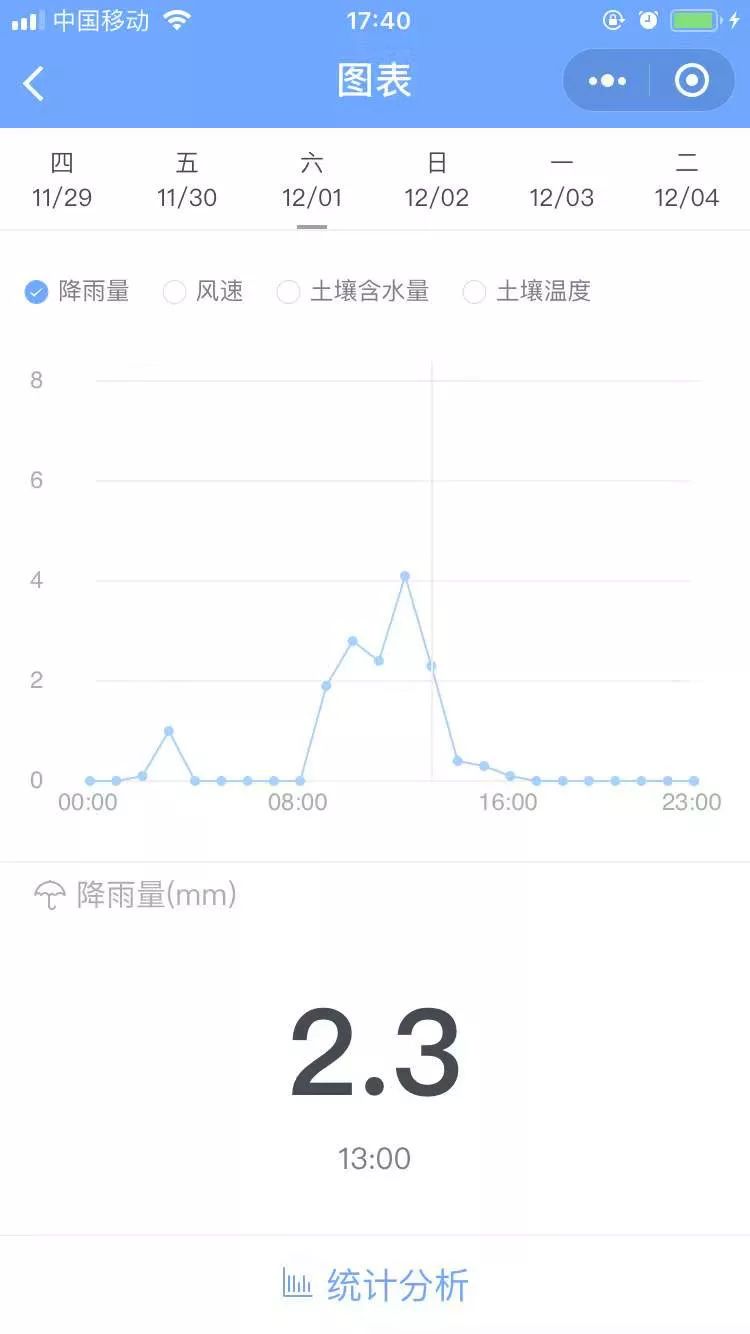
Task: Tap the peak data point on chart
Action: point(405,576)
